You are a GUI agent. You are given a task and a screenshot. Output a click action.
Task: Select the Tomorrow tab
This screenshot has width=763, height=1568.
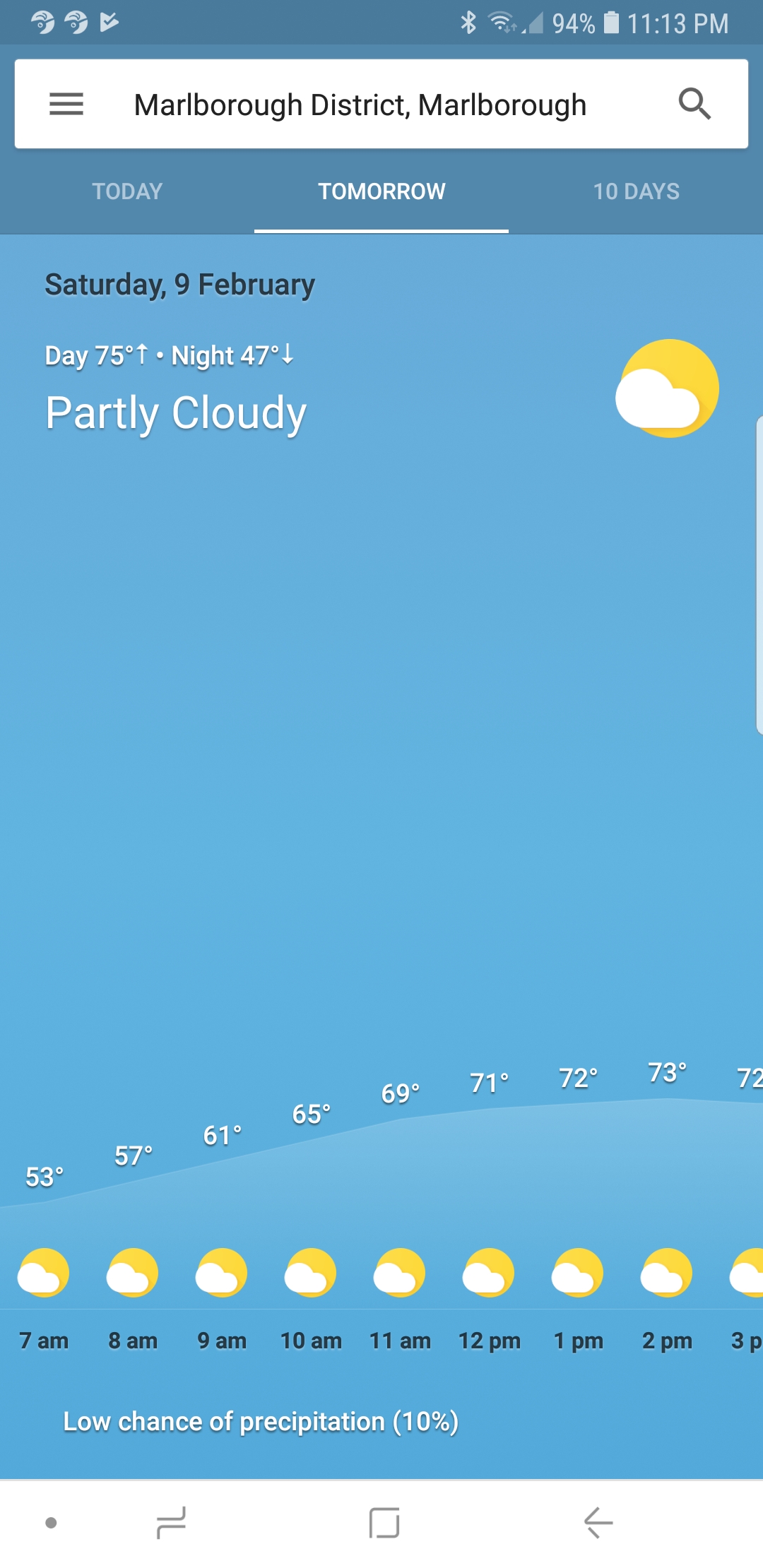[381, 191]
